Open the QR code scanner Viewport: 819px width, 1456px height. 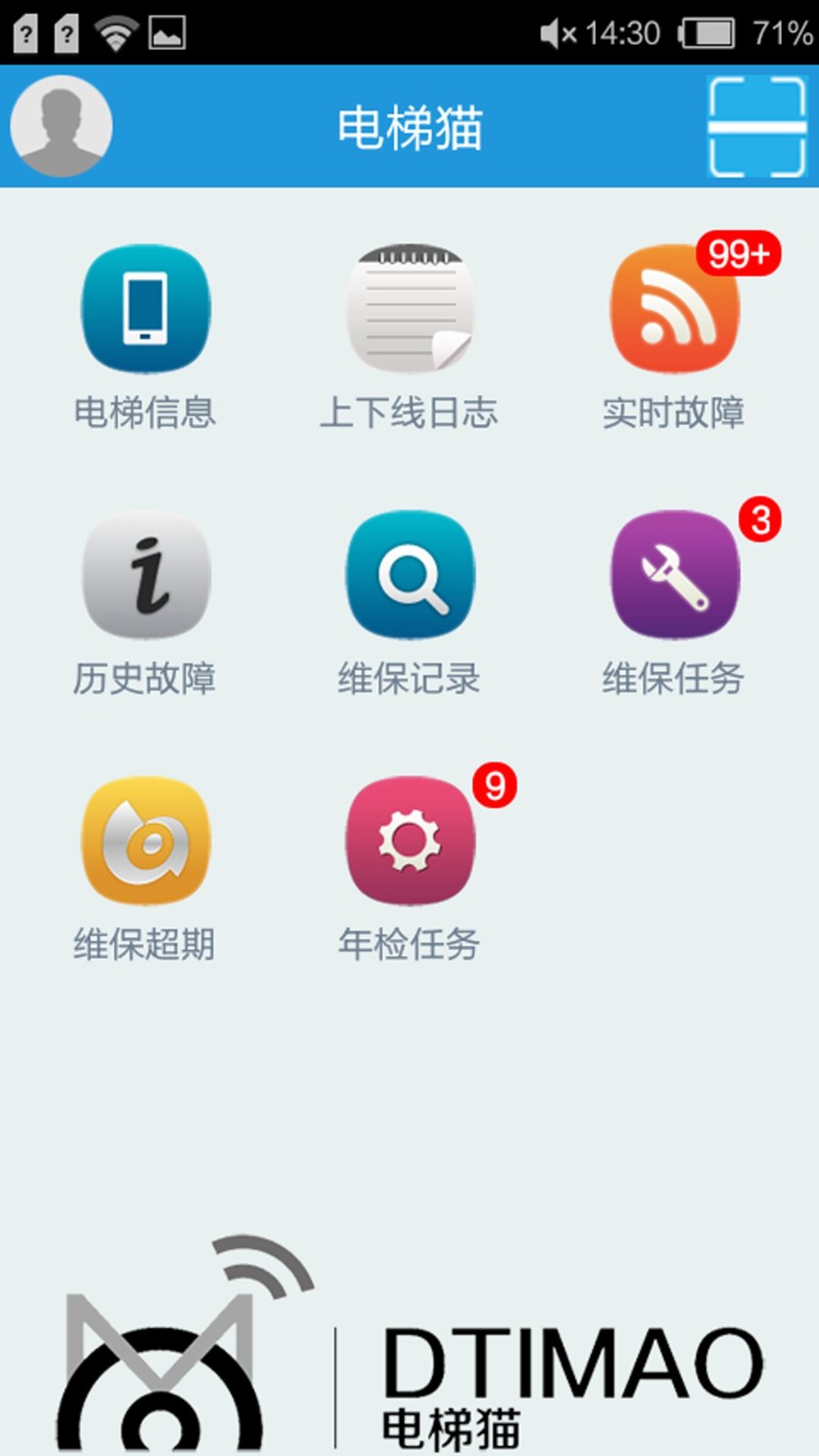pos(757,126)
